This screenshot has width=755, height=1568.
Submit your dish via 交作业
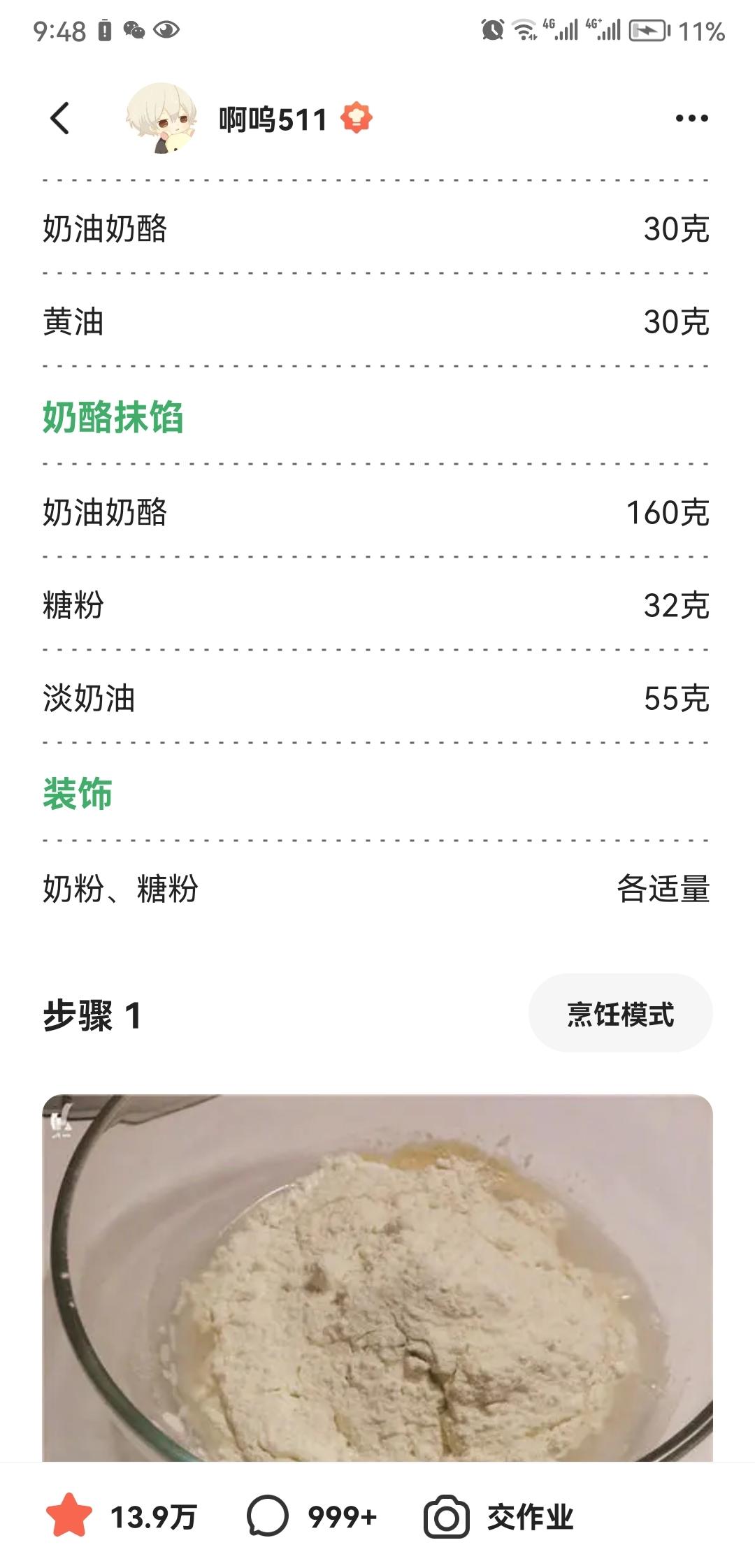coord(499,1517)
